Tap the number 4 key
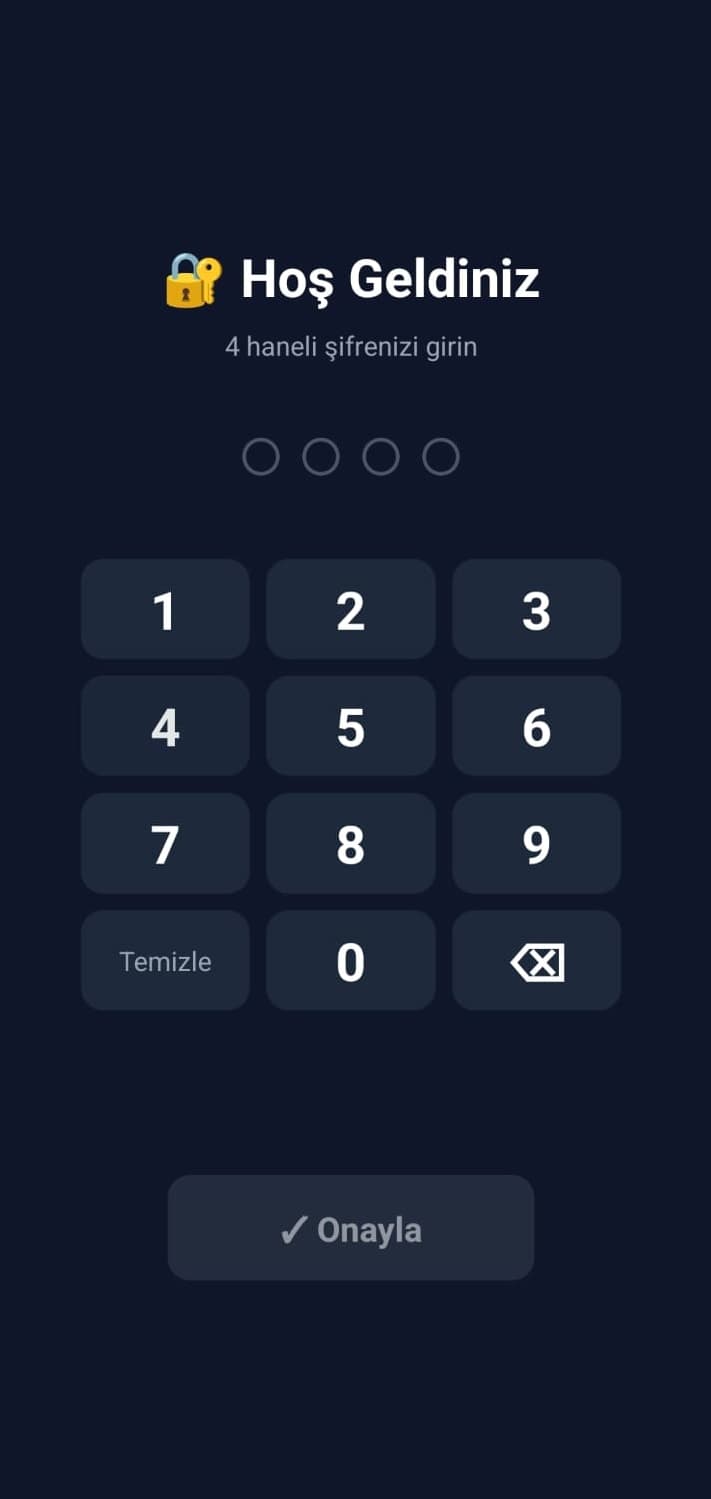This screenshot has height=1499, width=711. pos(165,726)
